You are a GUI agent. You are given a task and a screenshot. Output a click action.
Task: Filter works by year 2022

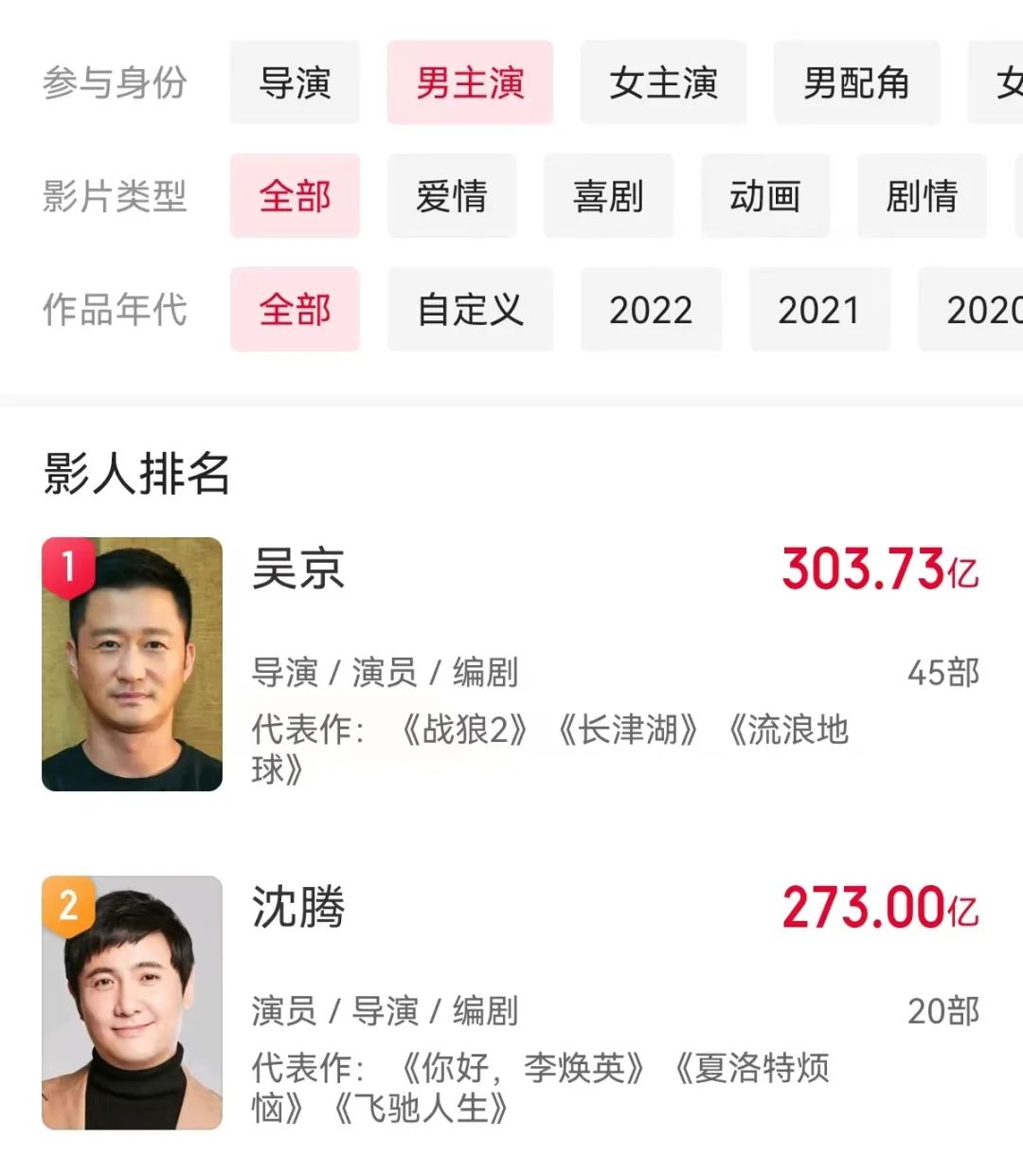pos(651,310)
